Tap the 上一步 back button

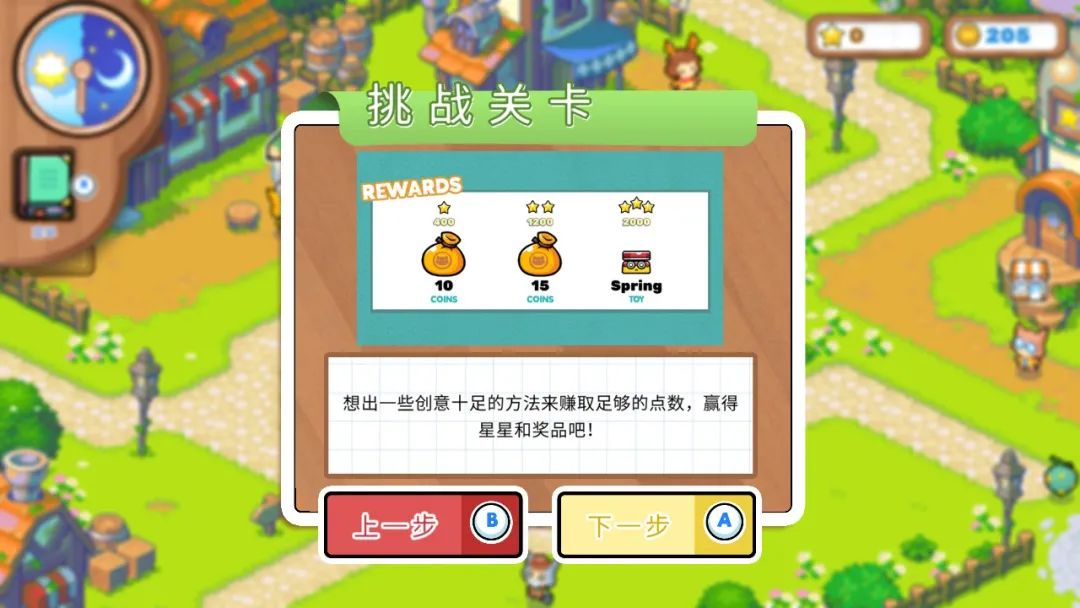(x=422, y=524)
